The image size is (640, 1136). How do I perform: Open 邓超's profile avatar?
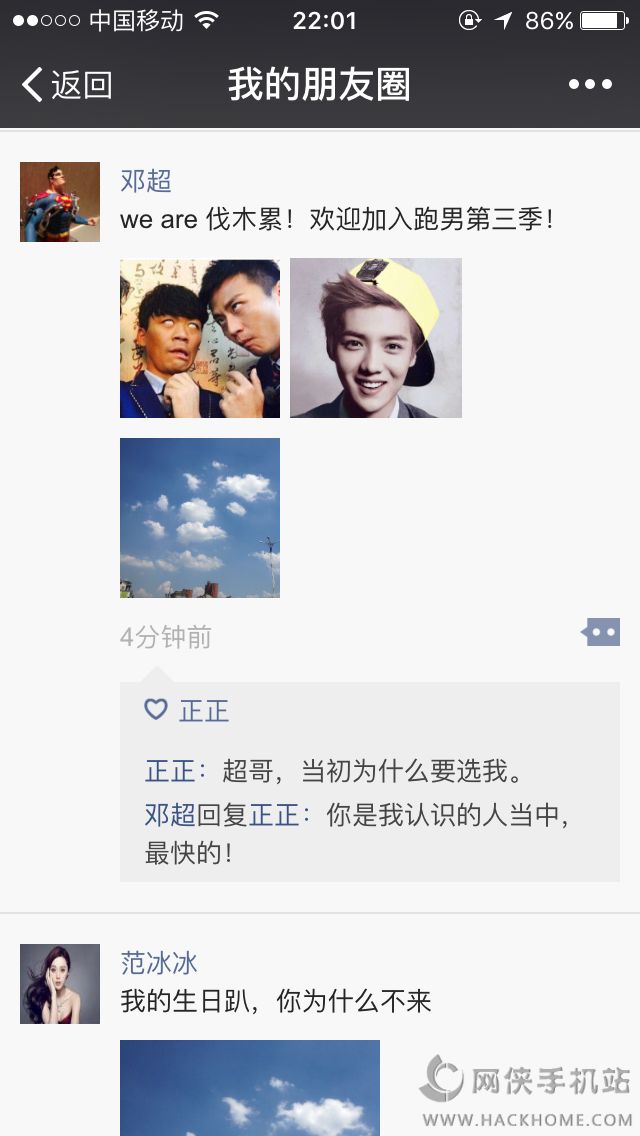pos(60,202)
